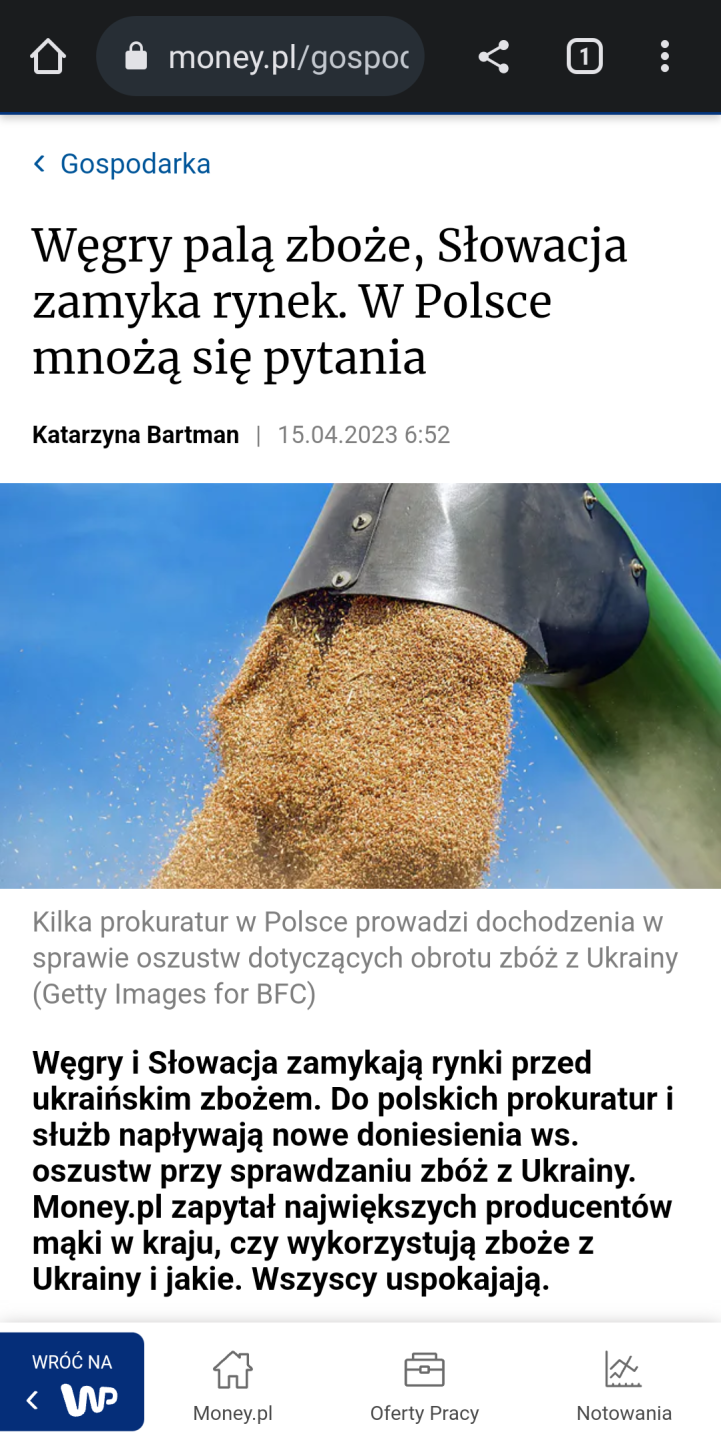Viewport: 721px width, 1440px height.
Task: Open the browser overflow menu
Action: pyautogui.click(x=664, y=57)
